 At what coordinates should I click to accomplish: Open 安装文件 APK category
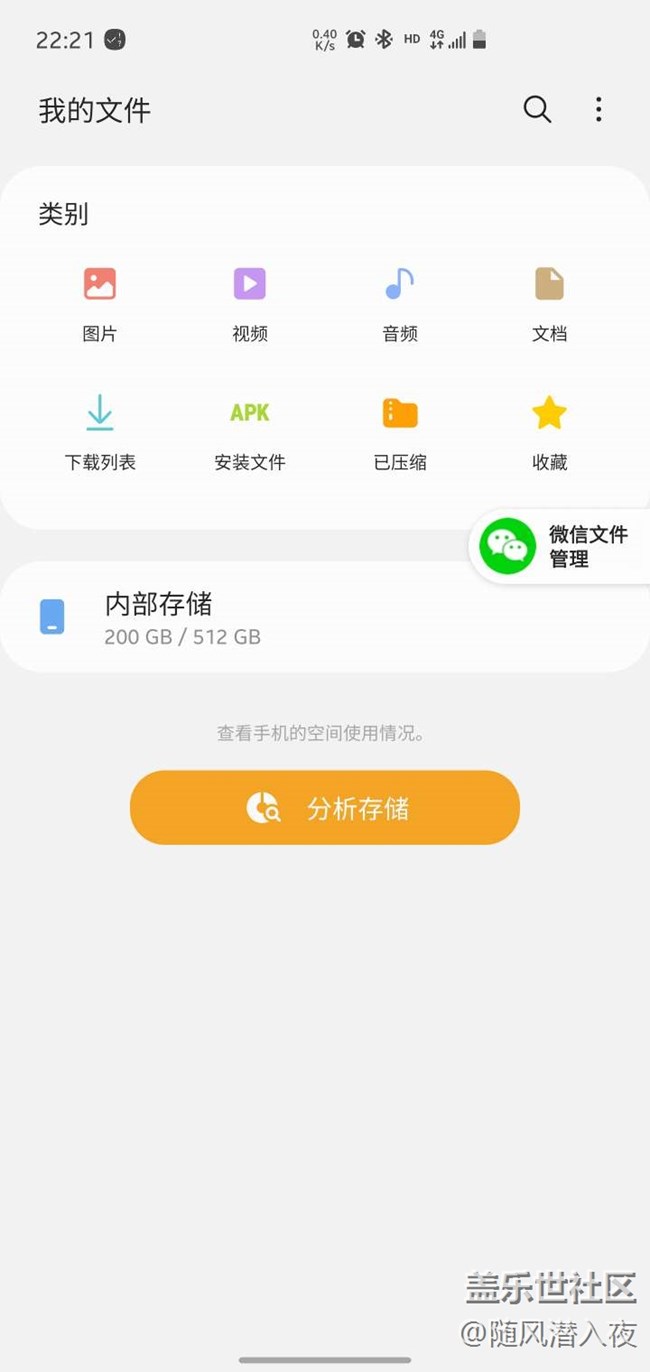[x=250, y=428]
